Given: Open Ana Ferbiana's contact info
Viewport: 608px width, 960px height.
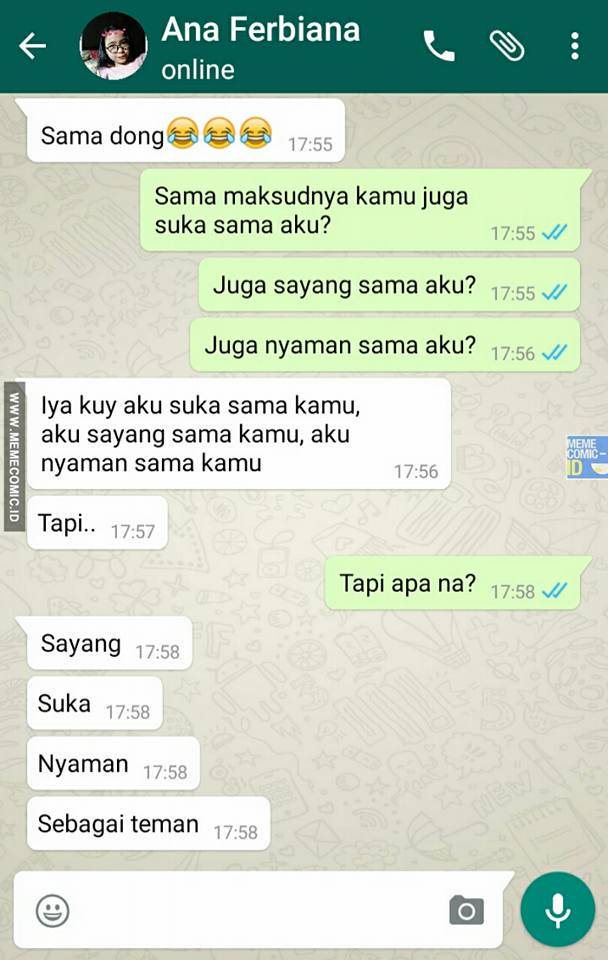Looking at the screenshot, I should [260, 46].
